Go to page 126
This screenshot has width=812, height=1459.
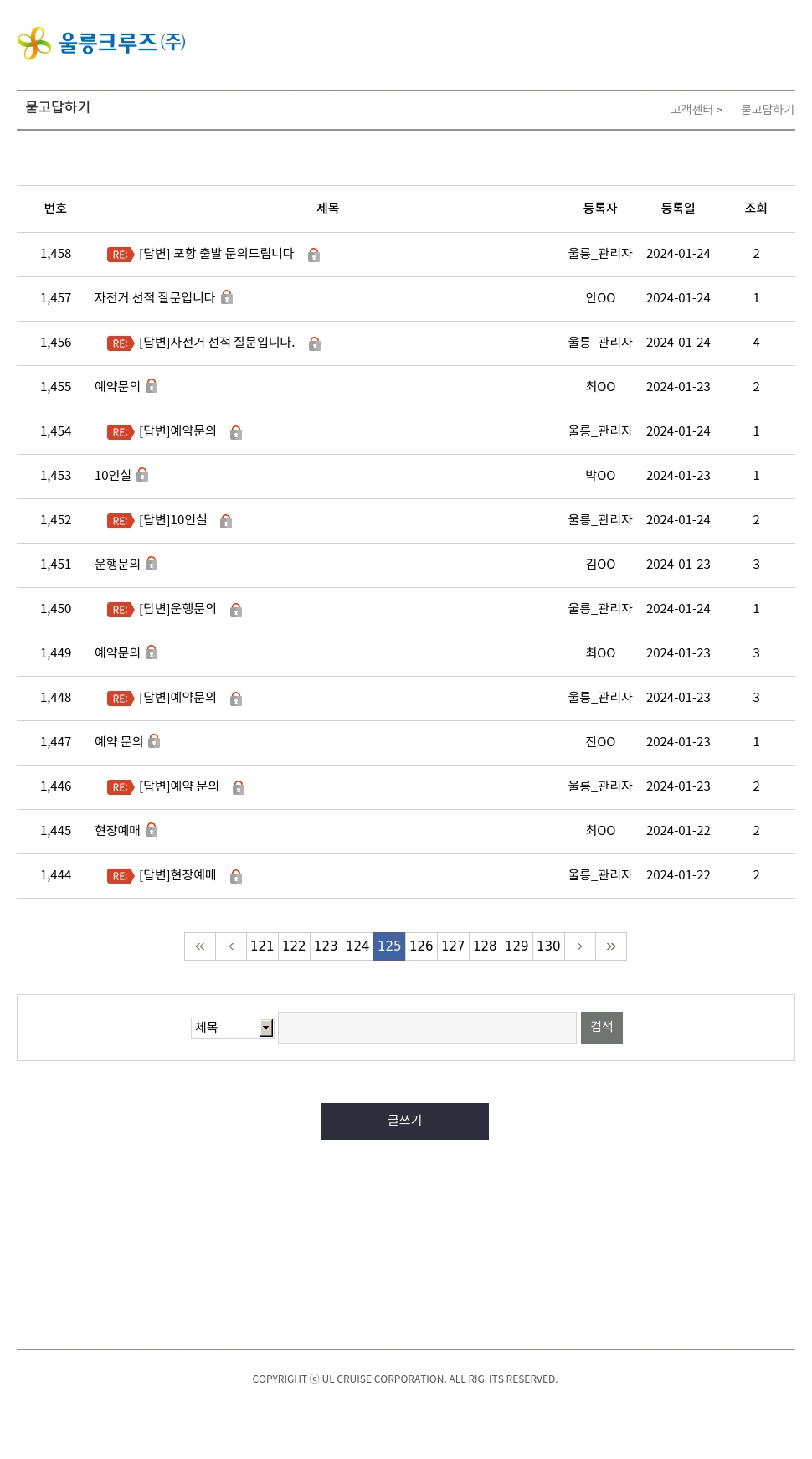click(x=421, y=946)
